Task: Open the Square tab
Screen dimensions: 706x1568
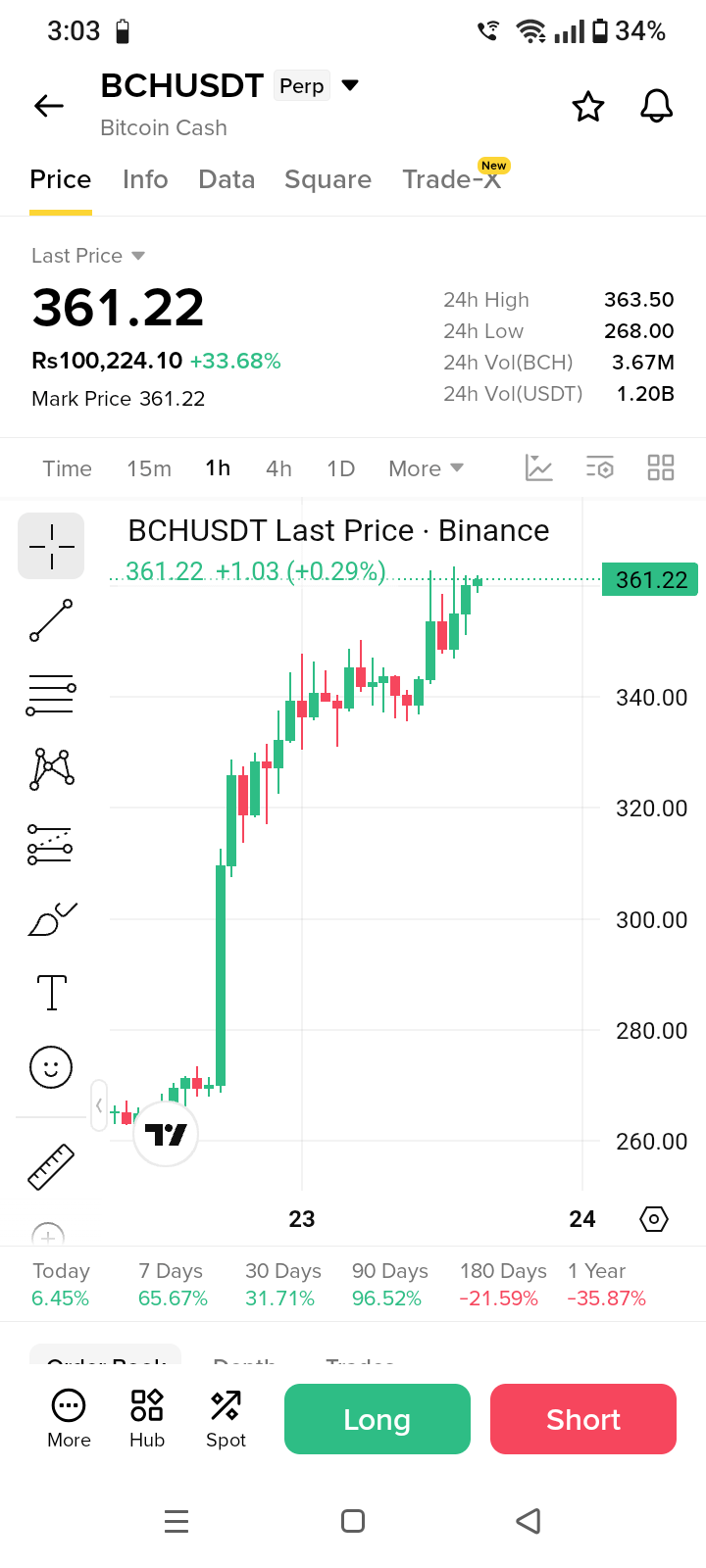Action: pos(328,179)
